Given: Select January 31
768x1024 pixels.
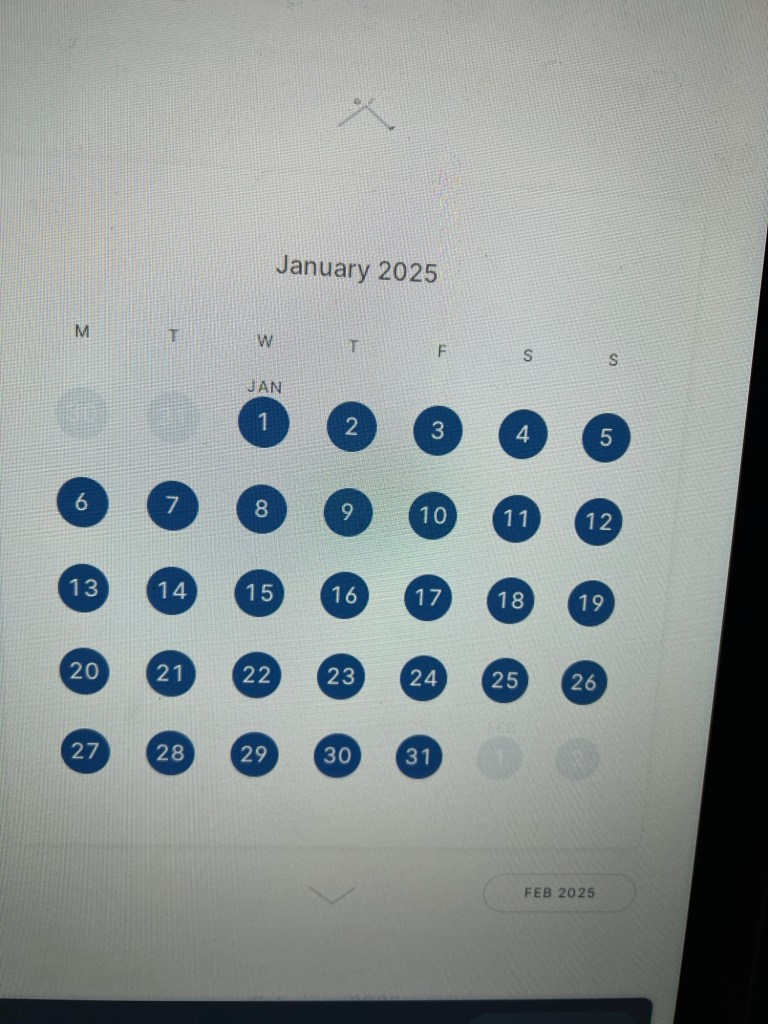Looking at the screenshot, I should (x=419, y=758).
